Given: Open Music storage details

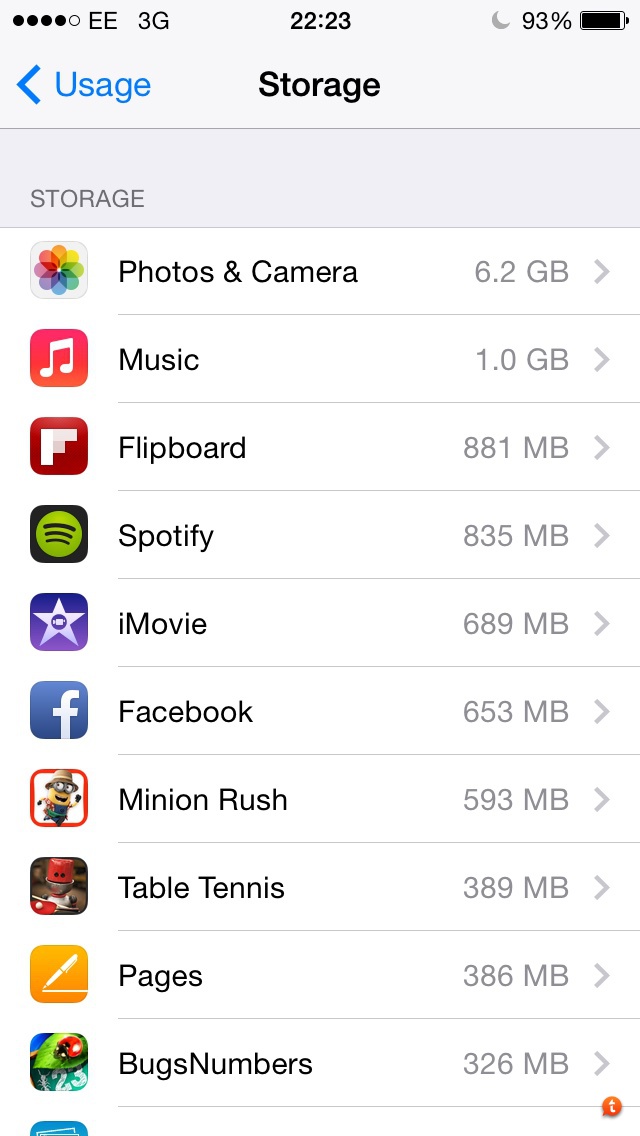Looking at the screenshot, I should tap(320, 360).
